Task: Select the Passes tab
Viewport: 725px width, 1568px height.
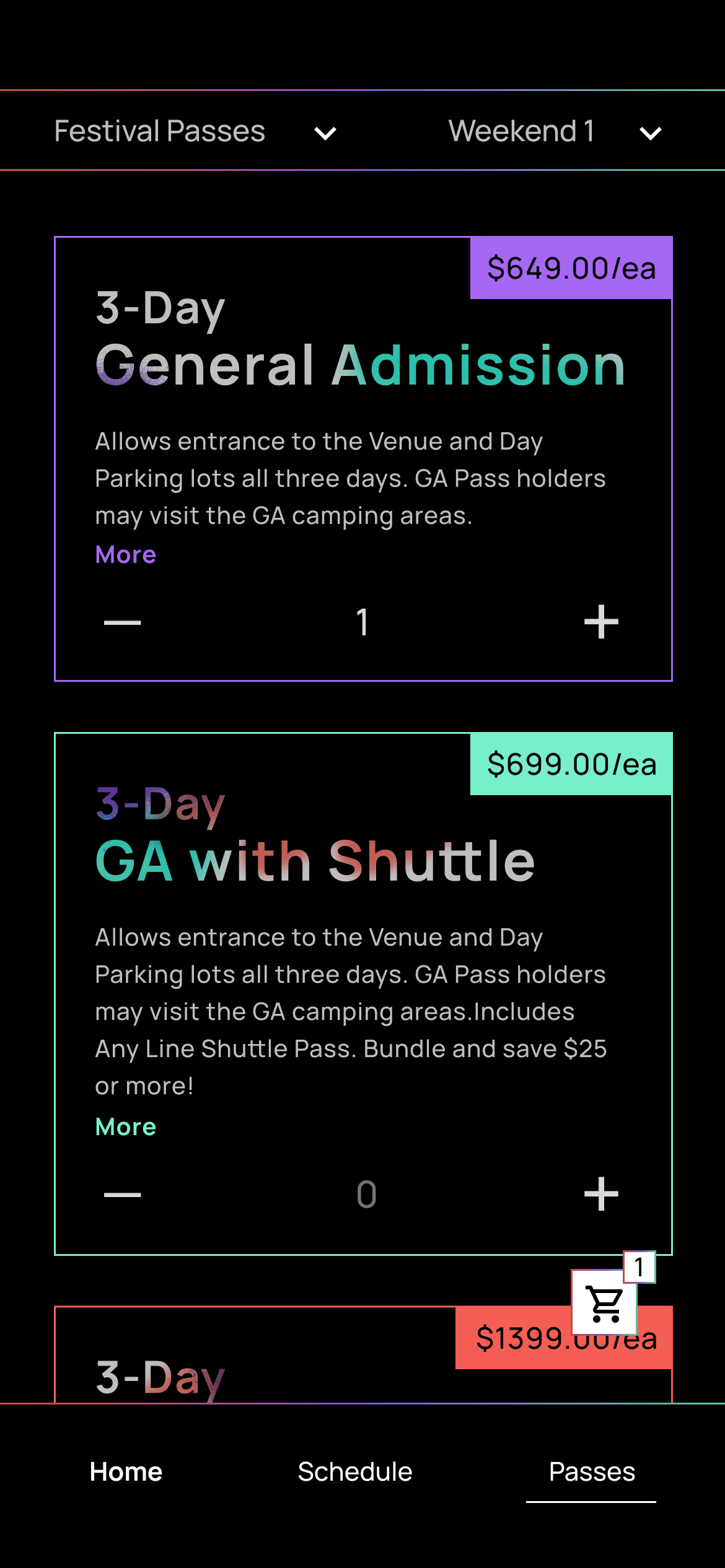Action: click(x=592, y=1472)
